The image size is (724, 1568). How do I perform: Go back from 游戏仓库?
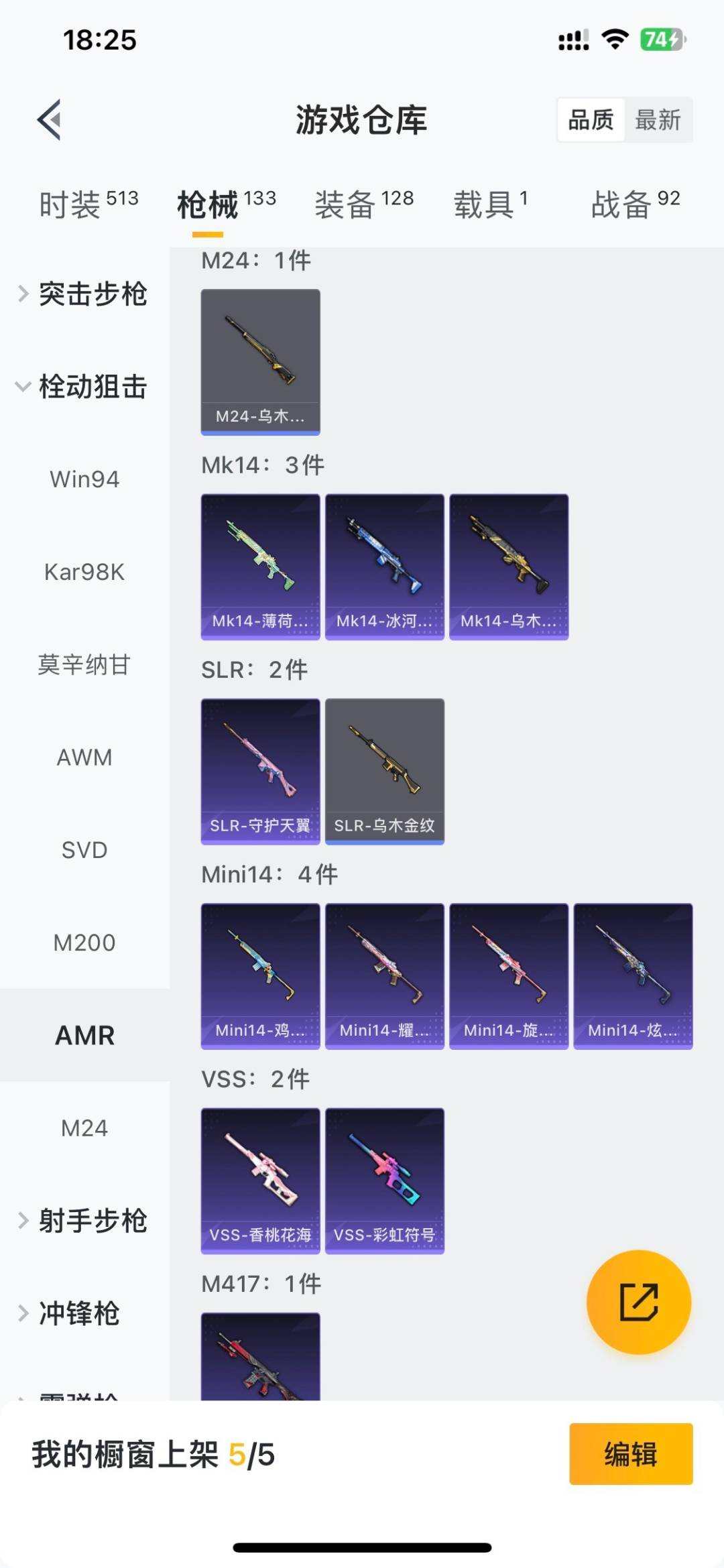tap(50, 120)
